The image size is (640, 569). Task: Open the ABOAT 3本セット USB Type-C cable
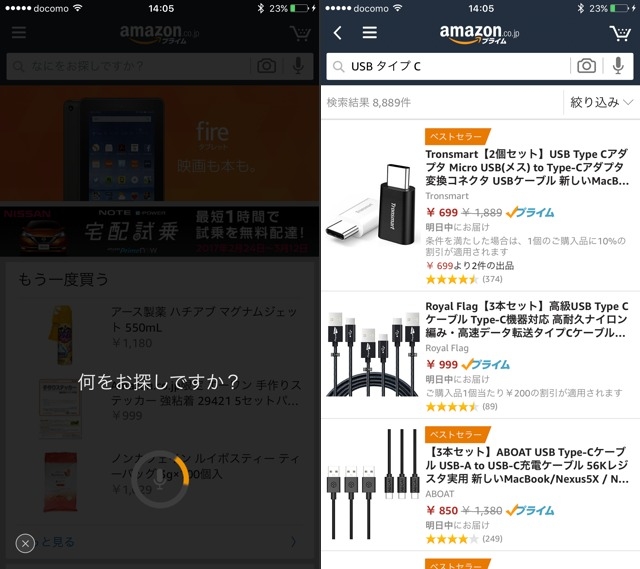coord(526,465)
